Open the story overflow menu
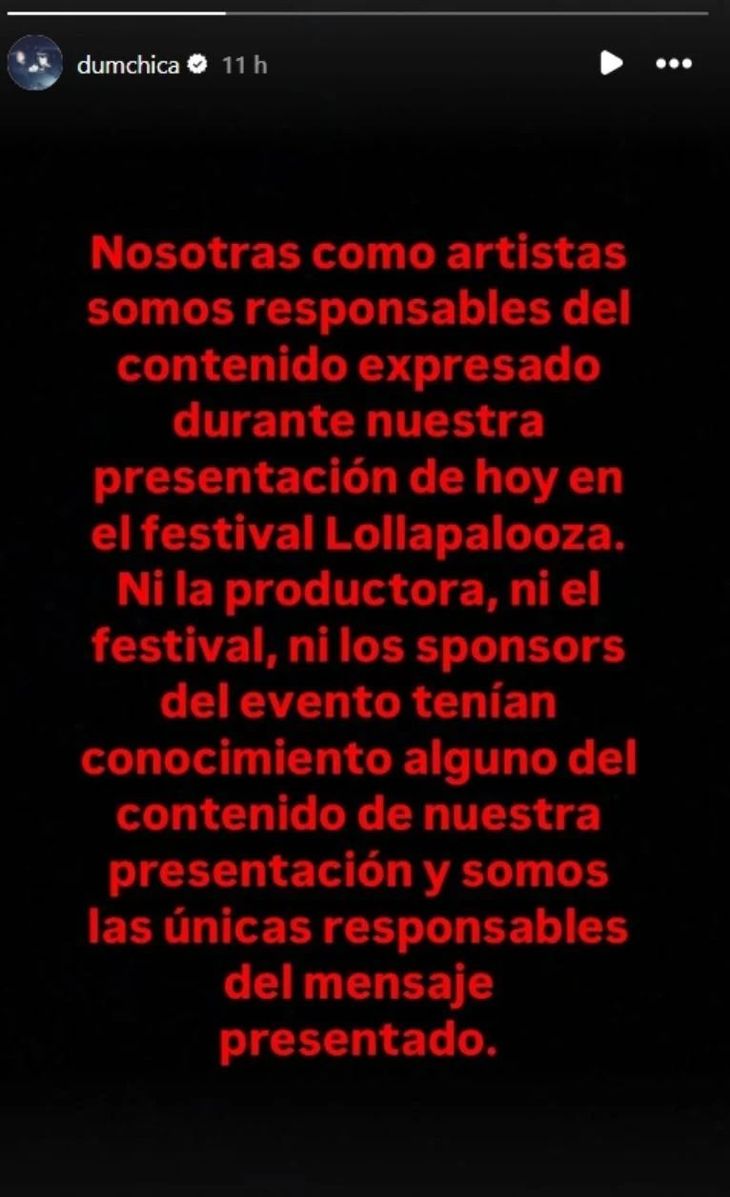Viewport: 730px width, 1197px height. point(673,64)
